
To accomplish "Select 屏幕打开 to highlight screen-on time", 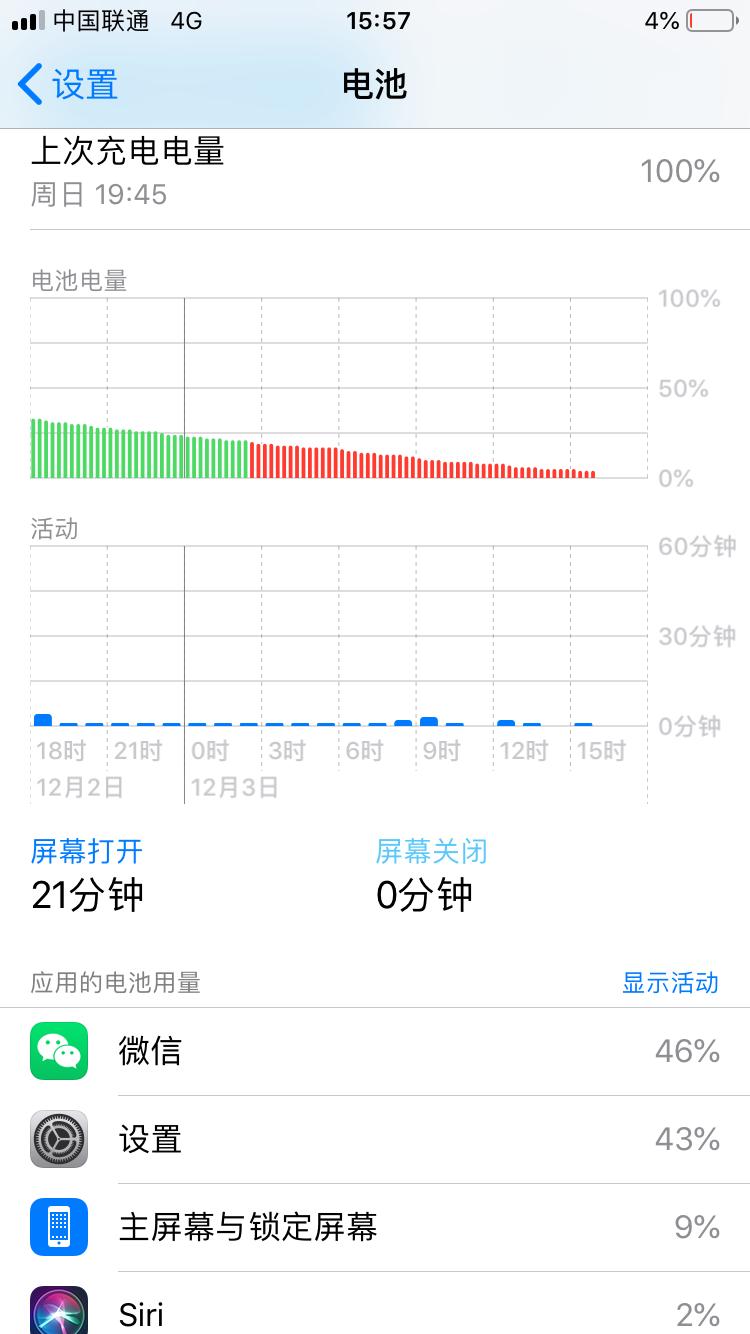I will coord(86,851).
